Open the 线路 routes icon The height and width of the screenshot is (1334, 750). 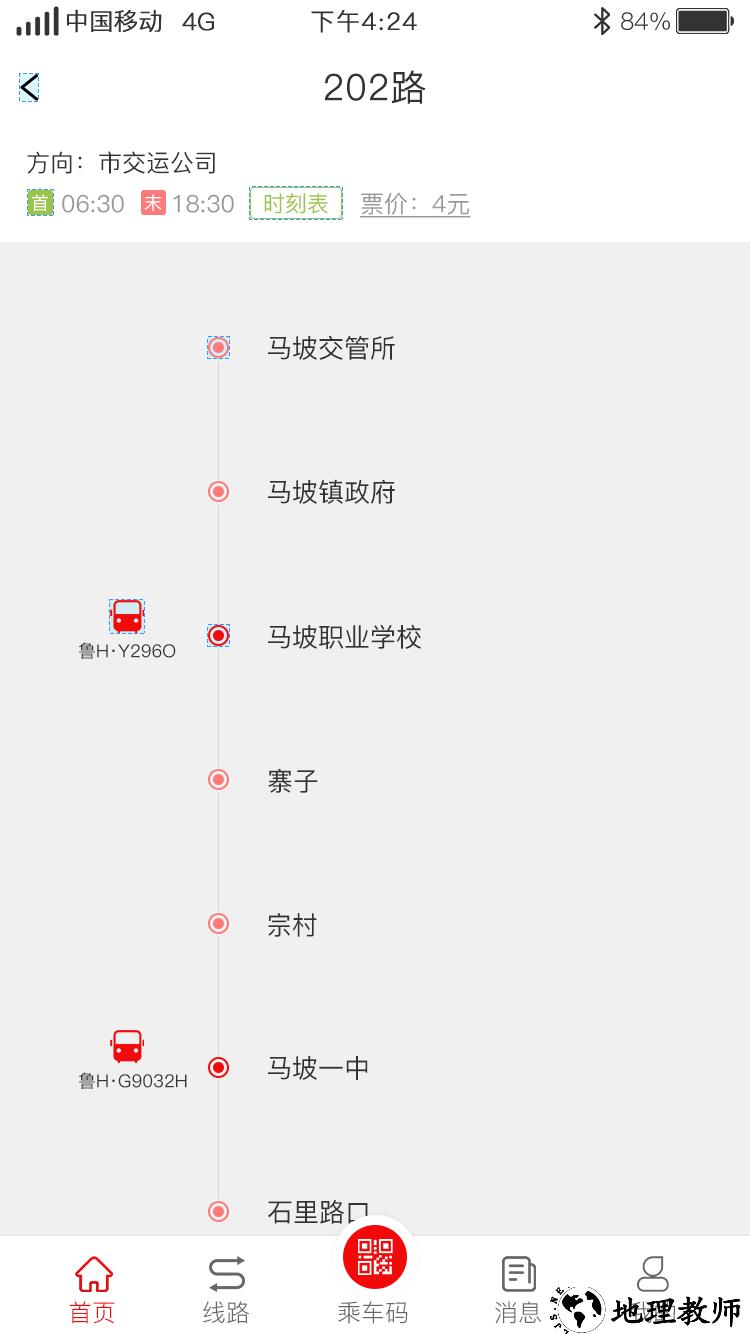[x=225, y=1285]
